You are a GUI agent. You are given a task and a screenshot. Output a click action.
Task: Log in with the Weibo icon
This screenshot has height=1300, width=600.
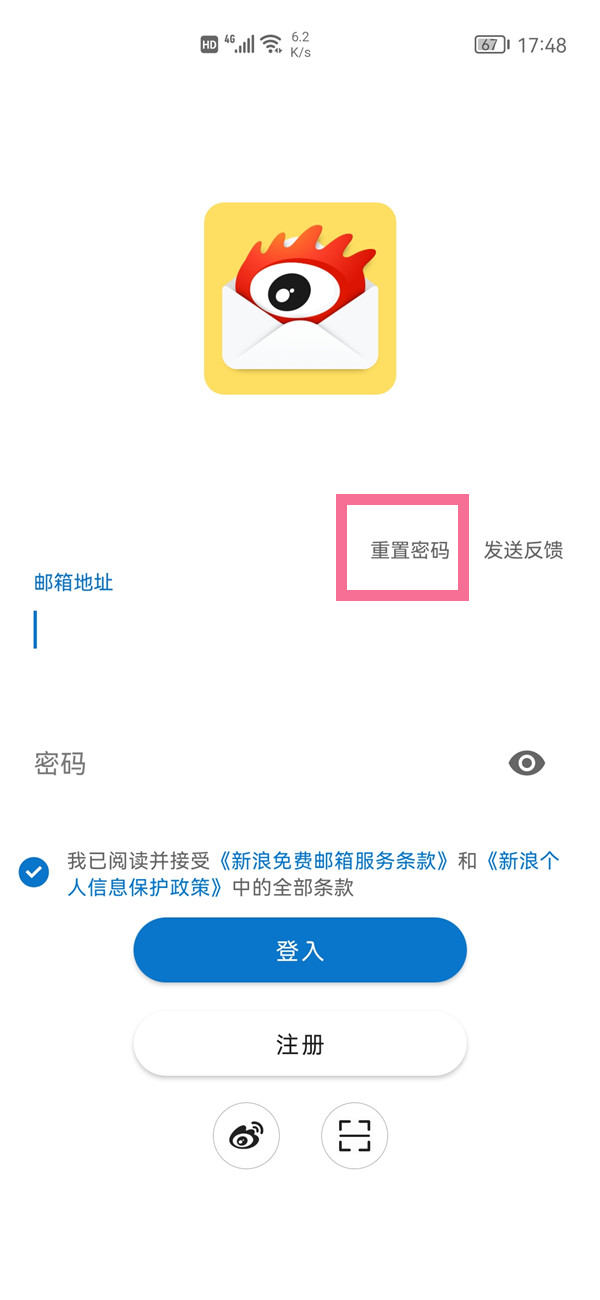[x=246, y=1136]
